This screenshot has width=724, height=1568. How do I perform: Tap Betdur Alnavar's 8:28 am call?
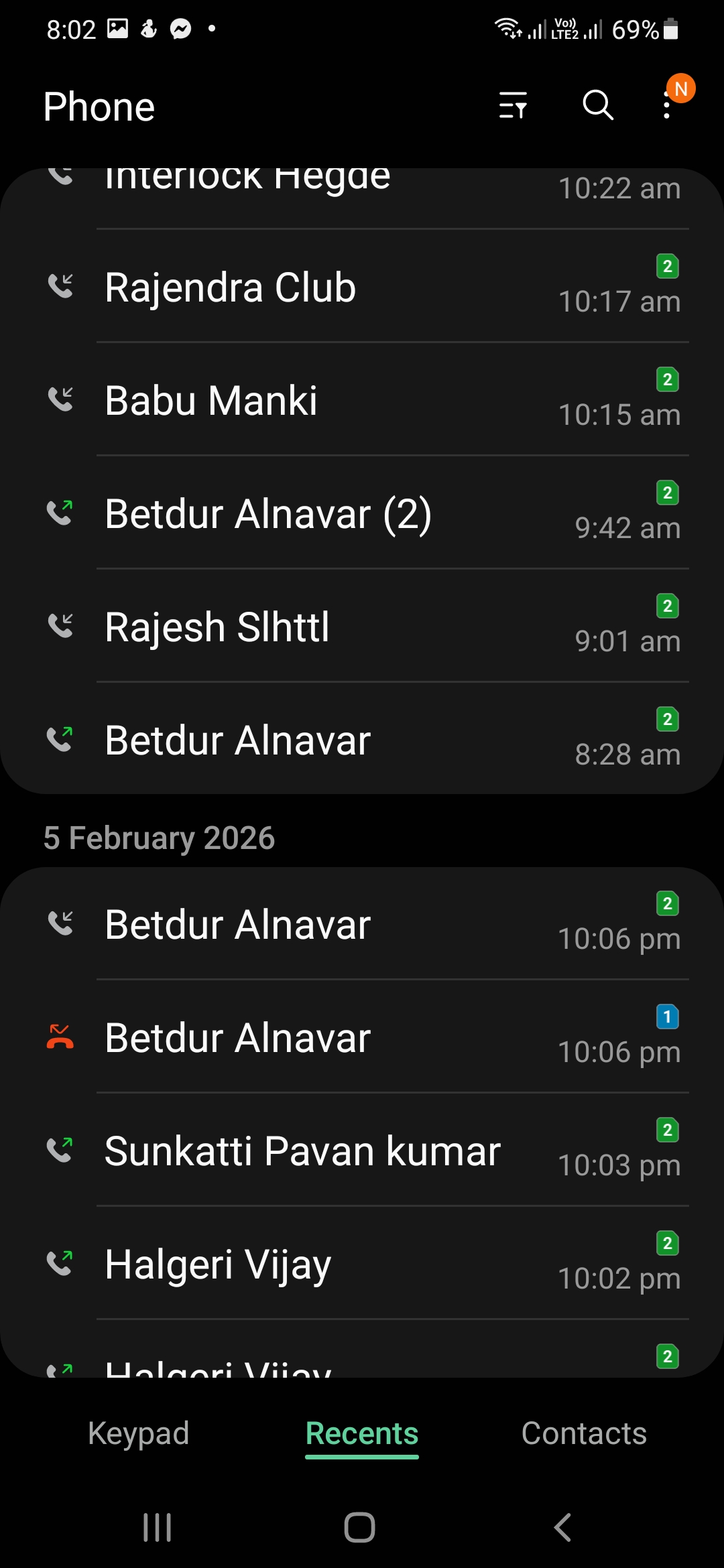point(362,740)
